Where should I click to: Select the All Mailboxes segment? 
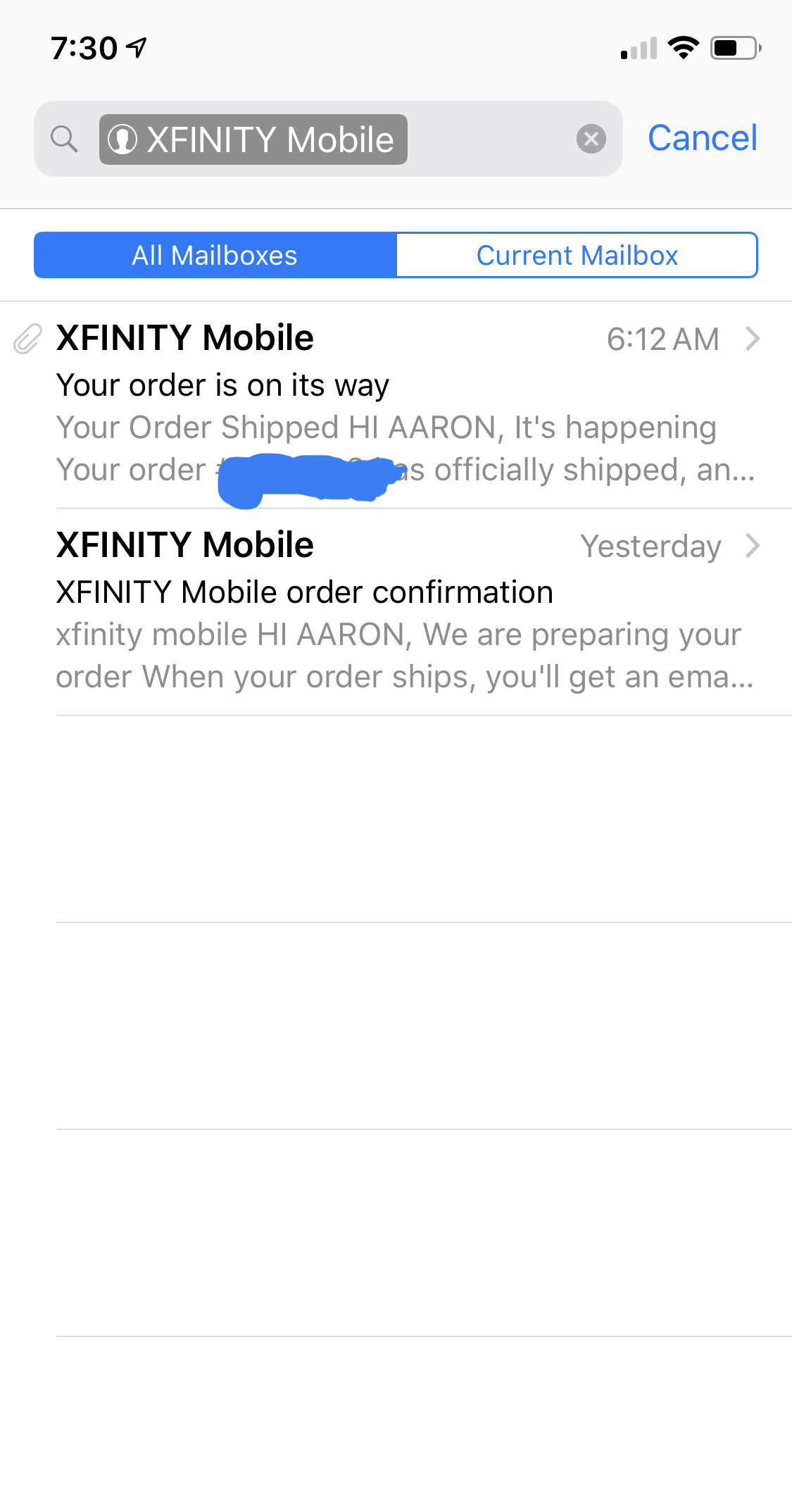(x=215, y=255)
